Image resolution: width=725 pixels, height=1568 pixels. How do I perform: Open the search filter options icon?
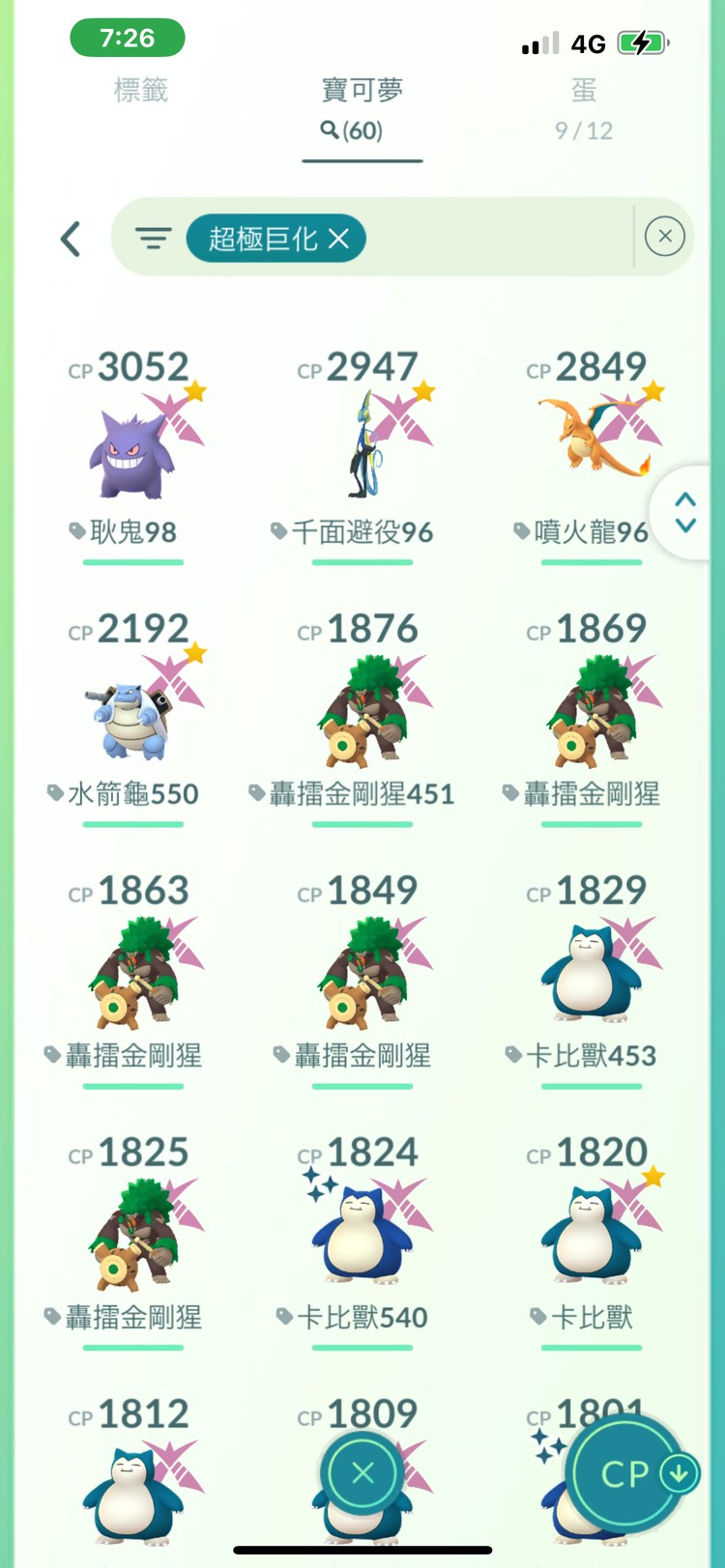point(154,238)
